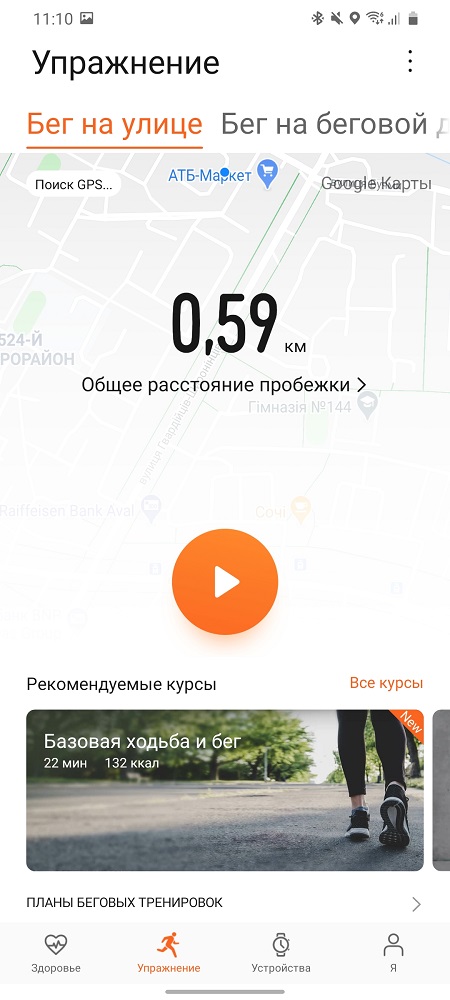Expand ПЛАНЫ БЕГОВЫХ ТРЕНИРОВОК

pos(225,903)
